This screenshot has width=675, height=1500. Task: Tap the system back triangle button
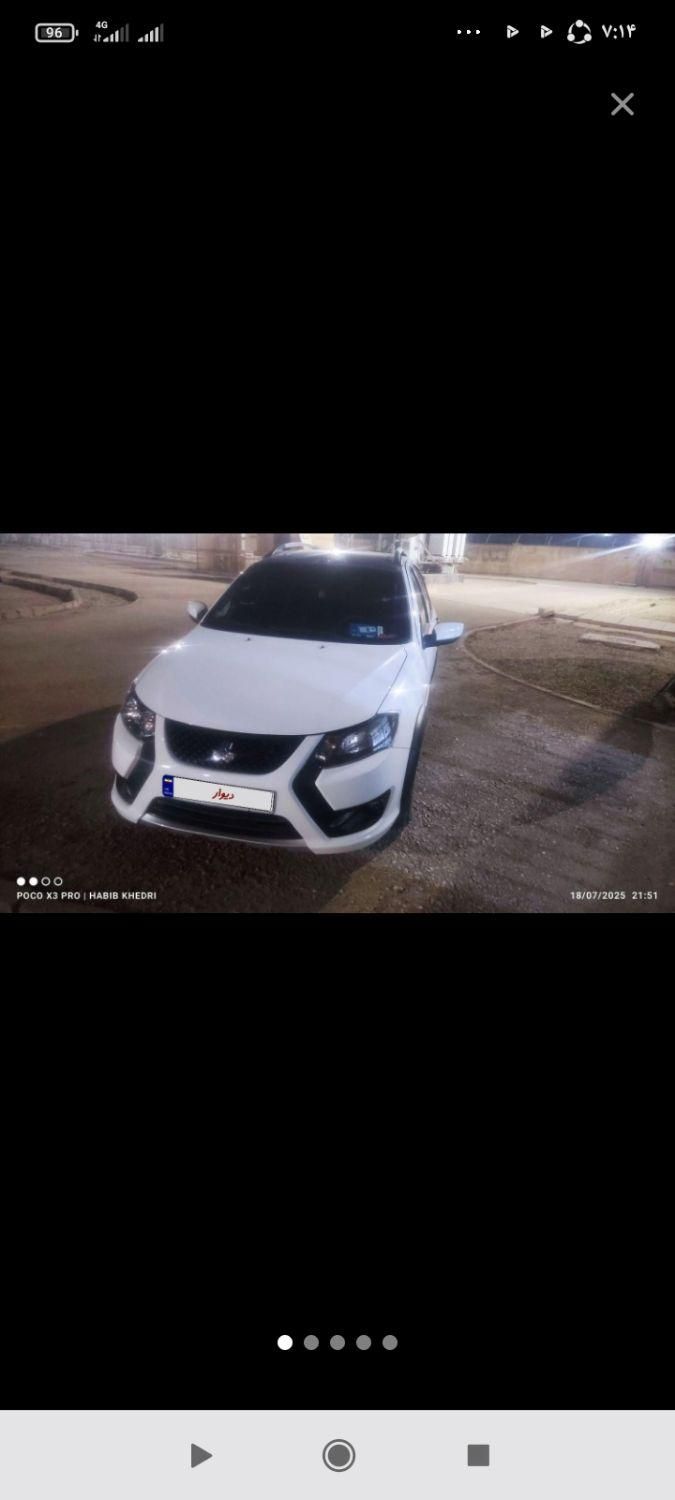click(200, 1455)
